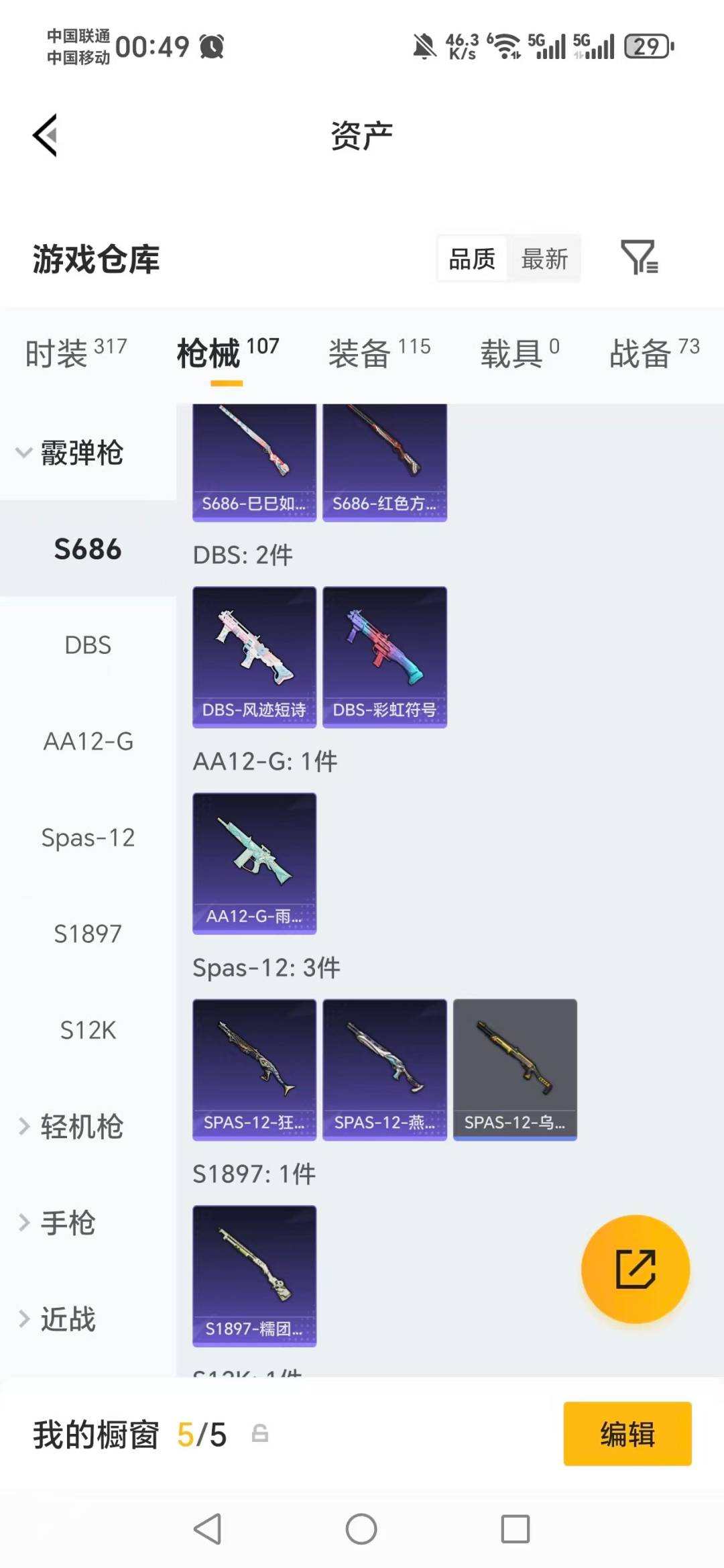Image resolution: width=724 pixels, height=1568 pixels.
Task: Open the DBS-彩虹符号 skin
Action: [385, 654]
